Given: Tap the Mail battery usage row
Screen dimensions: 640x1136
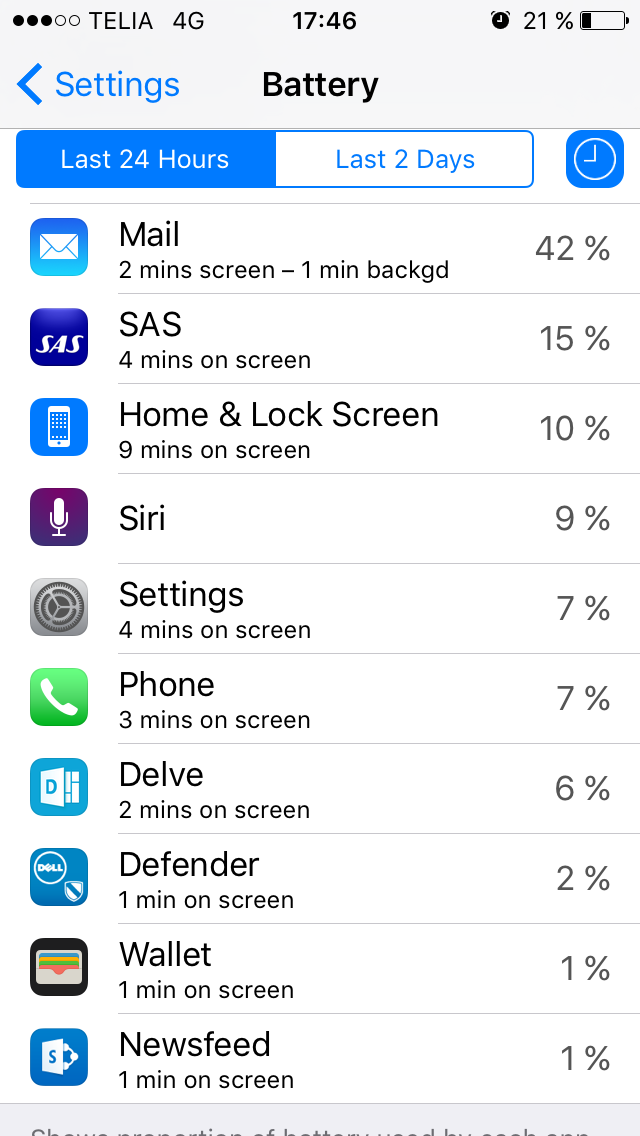Looking at the screenshot, I should [x=320, y=249].
